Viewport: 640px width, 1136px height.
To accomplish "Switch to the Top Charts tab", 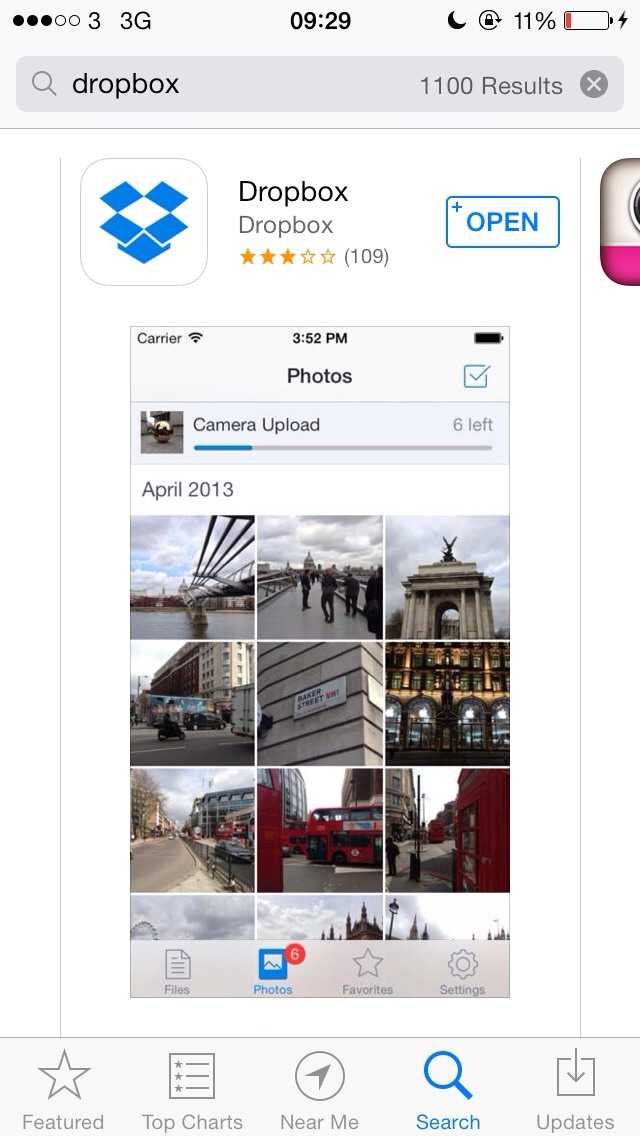I will pos(192,1090).
